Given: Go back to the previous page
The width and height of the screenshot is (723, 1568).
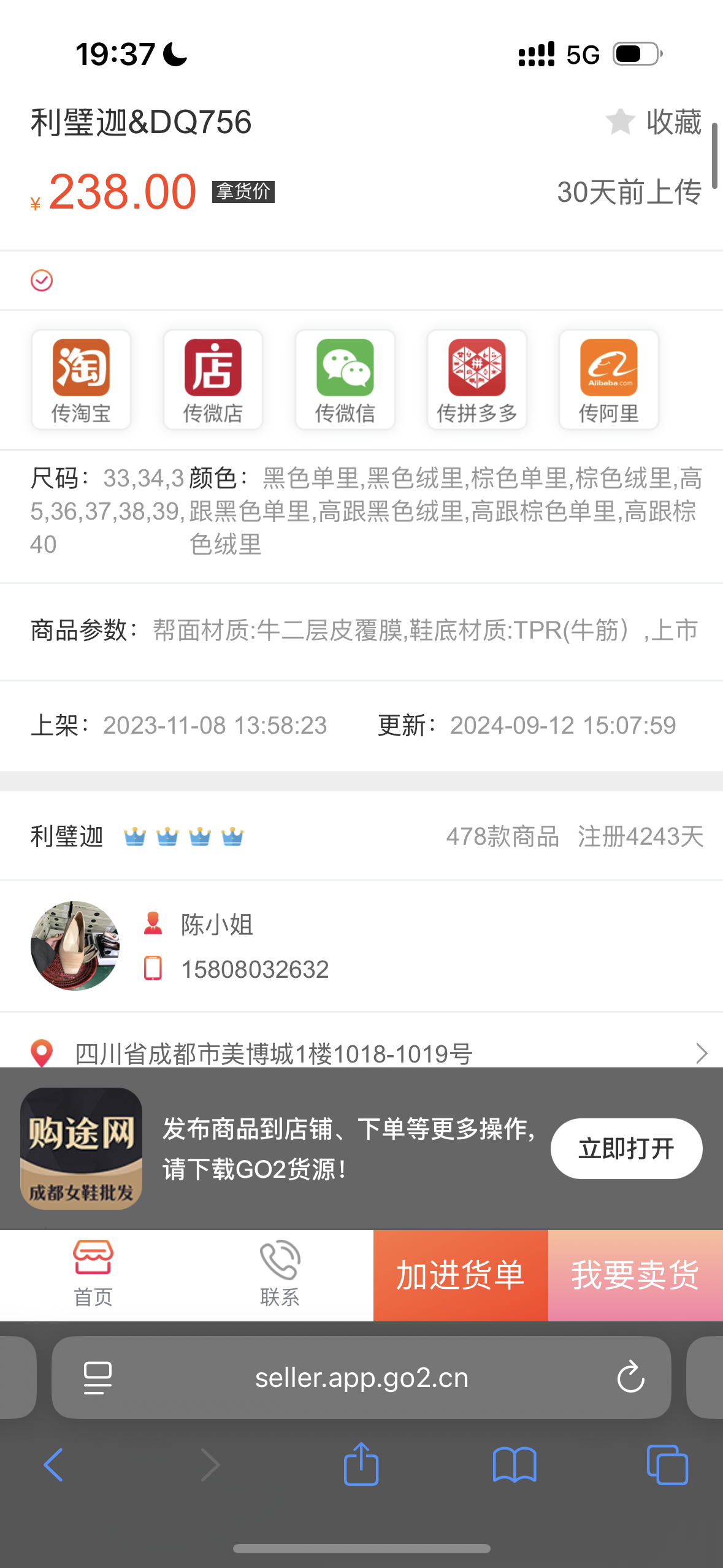Looking at the screenshot, I should coord(53,1465).
